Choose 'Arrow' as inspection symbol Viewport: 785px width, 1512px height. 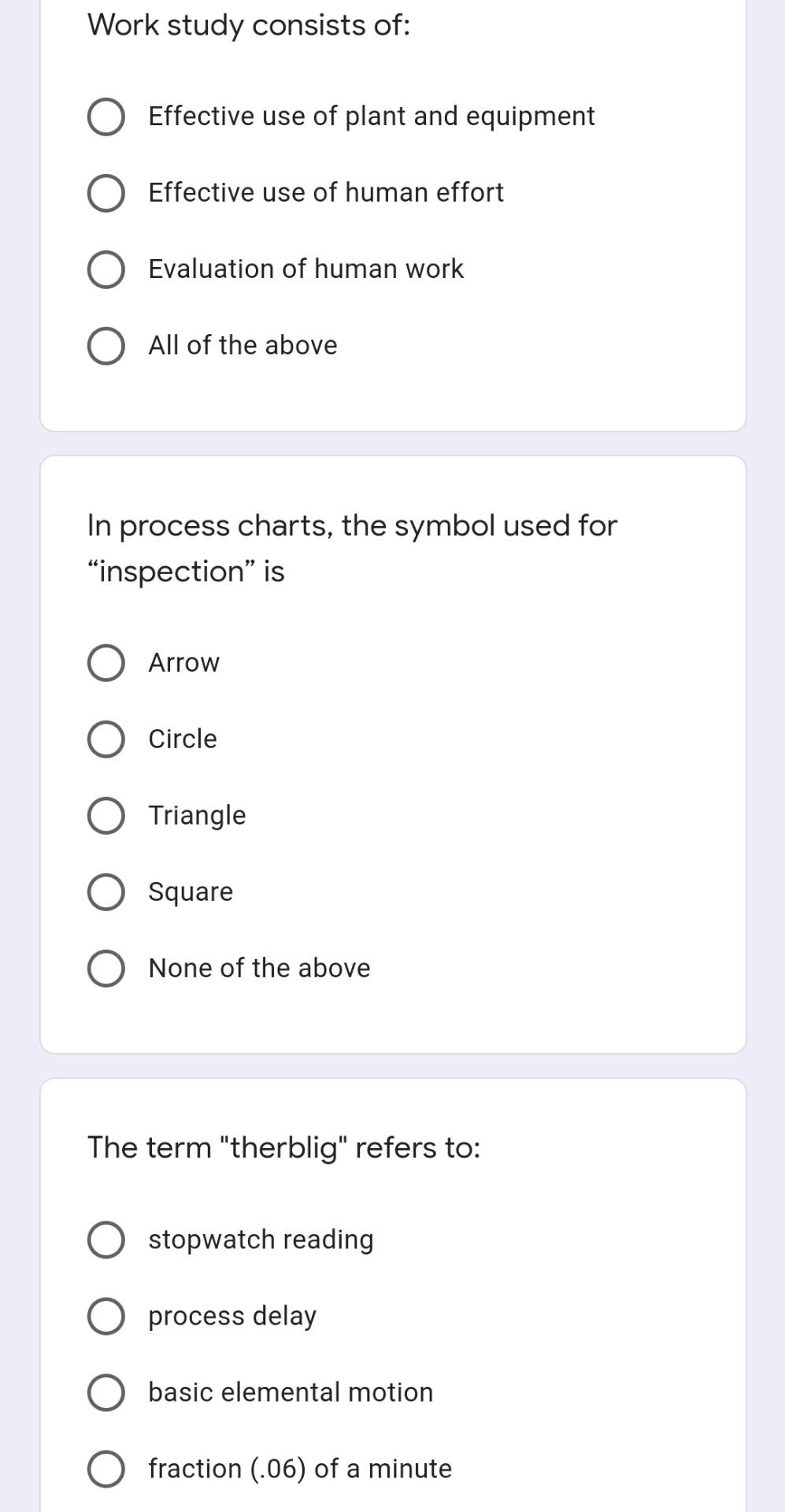[x=106, y=662]
